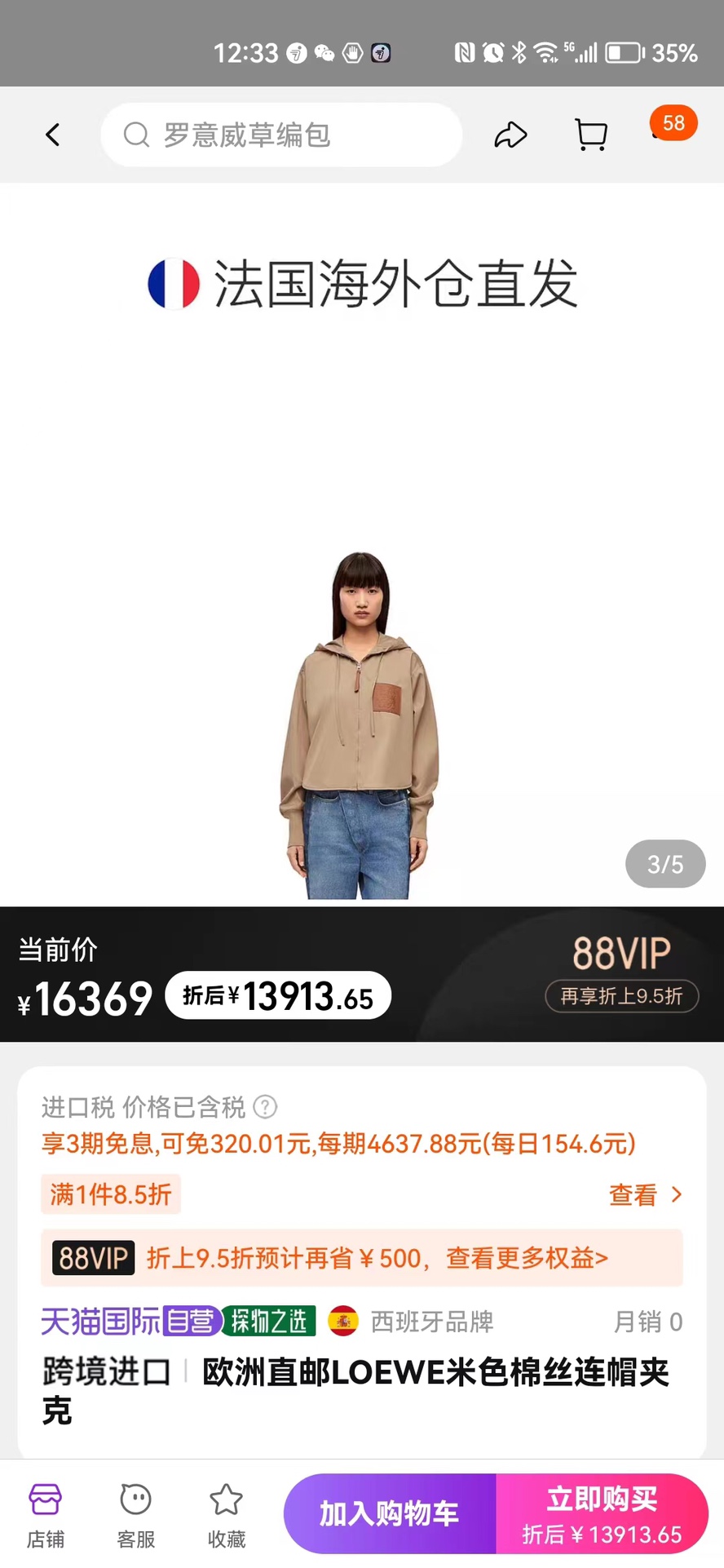
Task: Go back using the top-left arrow
Action: coord(53,135)
